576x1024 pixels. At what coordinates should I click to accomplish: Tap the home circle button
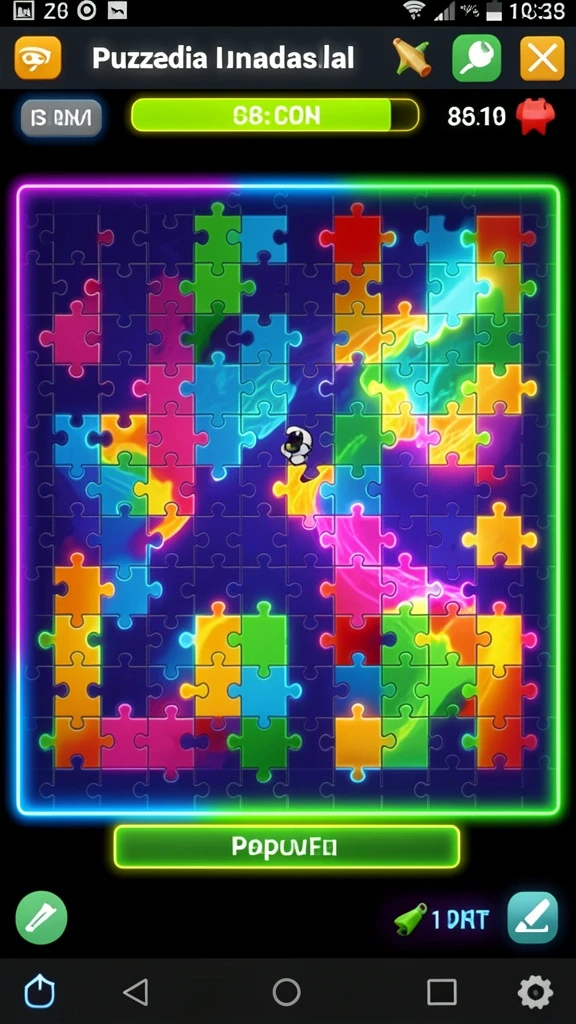tap(287, 992)
